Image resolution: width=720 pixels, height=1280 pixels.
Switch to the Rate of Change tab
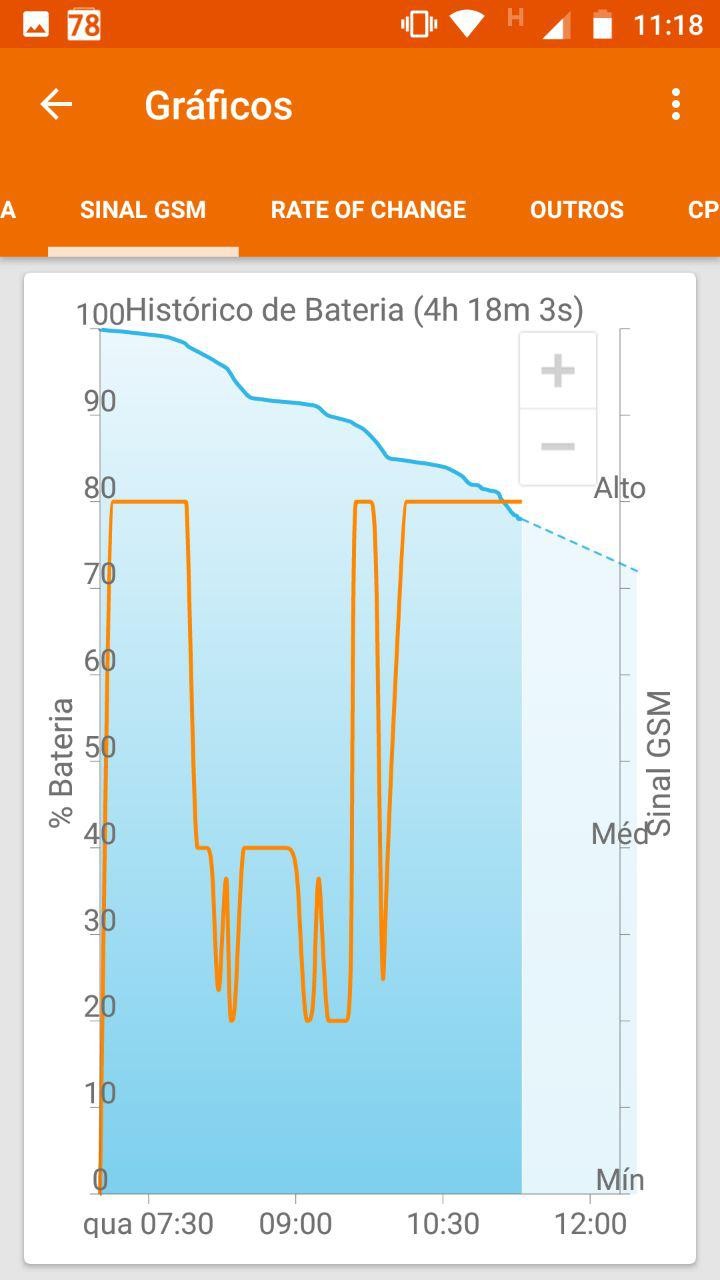[x=368, y=210]
